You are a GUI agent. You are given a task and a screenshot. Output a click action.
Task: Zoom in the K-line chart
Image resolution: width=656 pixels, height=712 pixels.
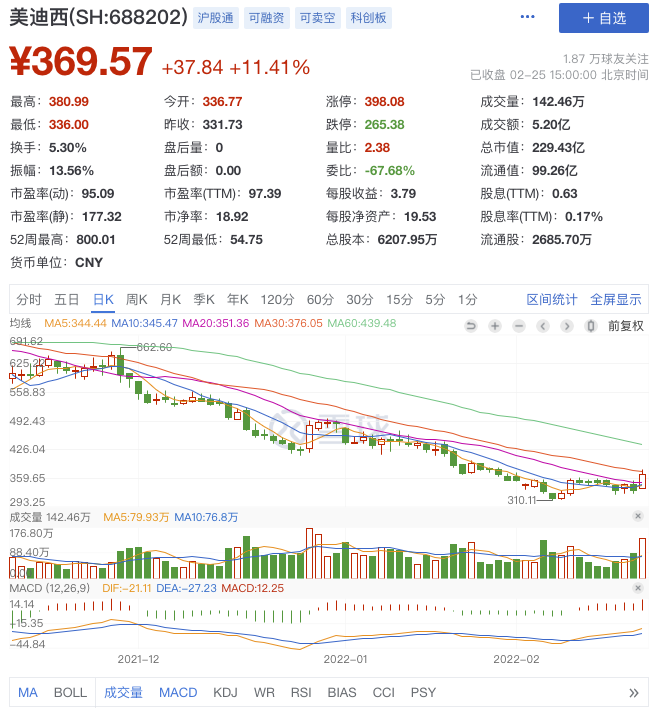(494, 326)
